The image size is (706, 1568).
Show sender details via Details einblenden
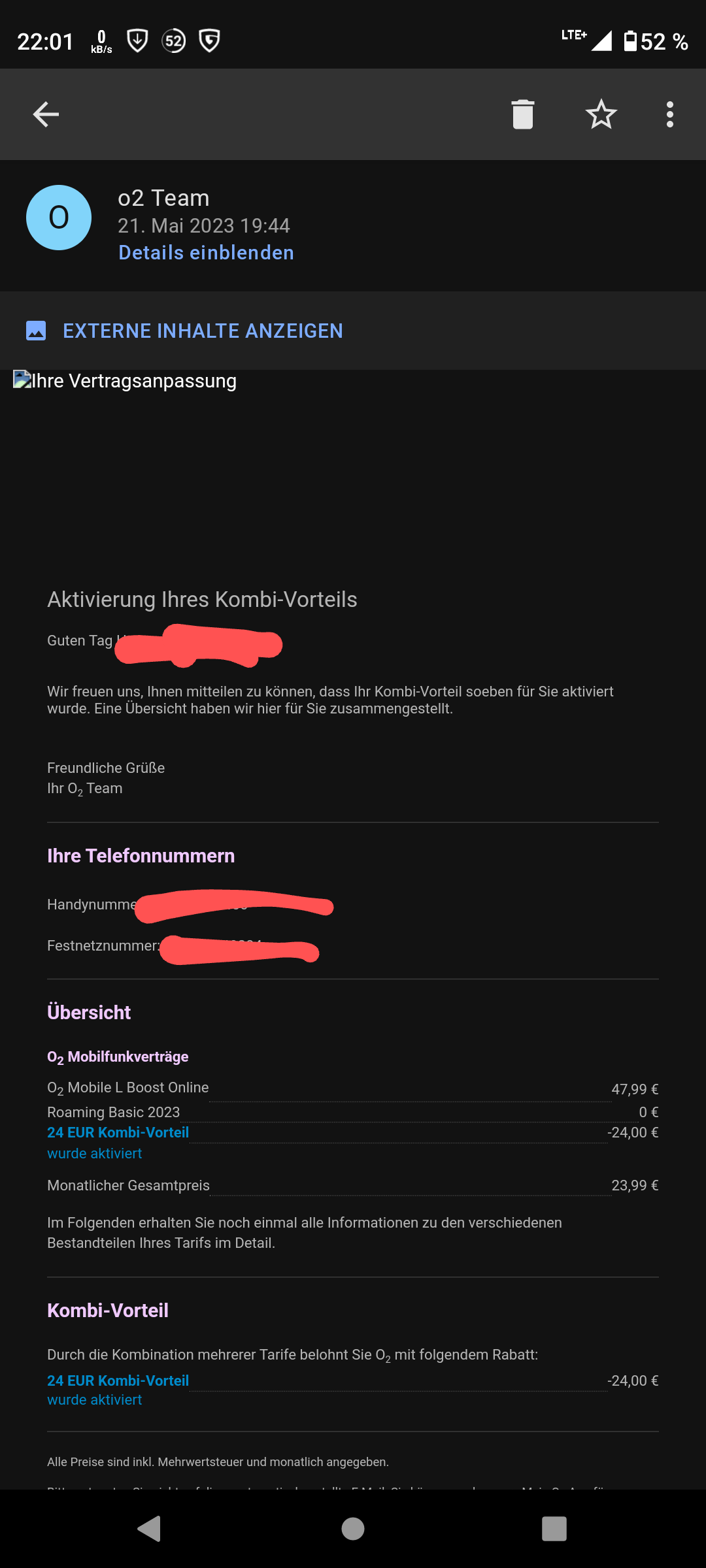(206, 253)
